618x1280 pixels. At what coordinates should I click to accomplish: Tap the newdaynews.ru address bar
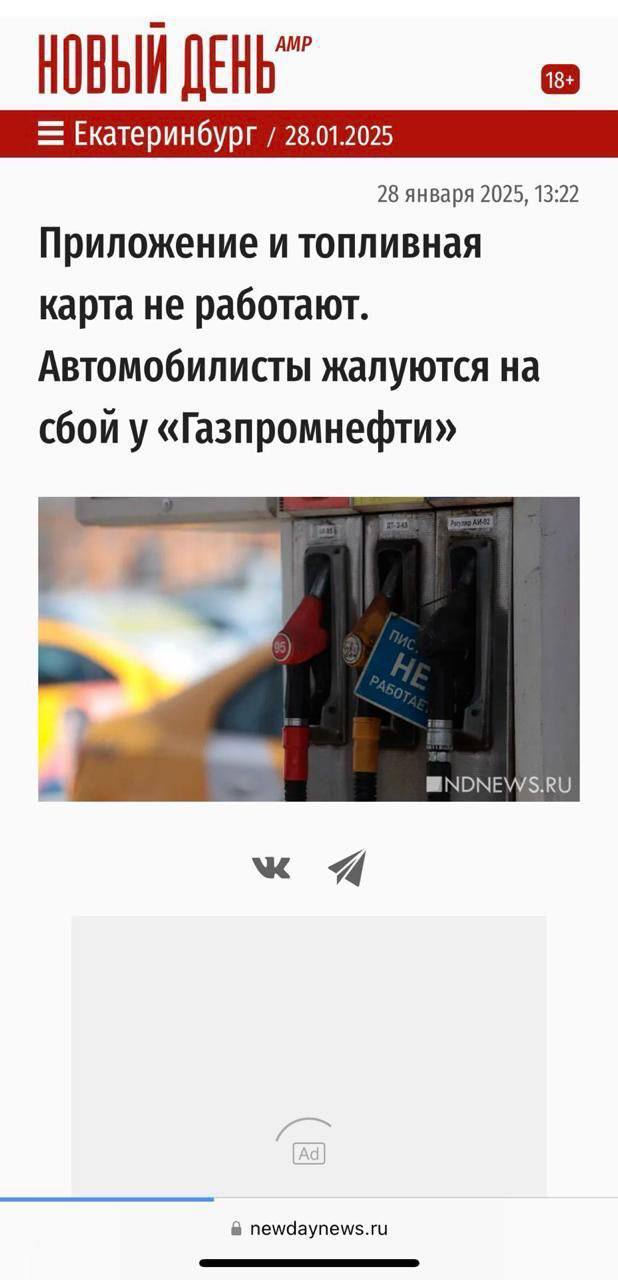click(309, 1229)
